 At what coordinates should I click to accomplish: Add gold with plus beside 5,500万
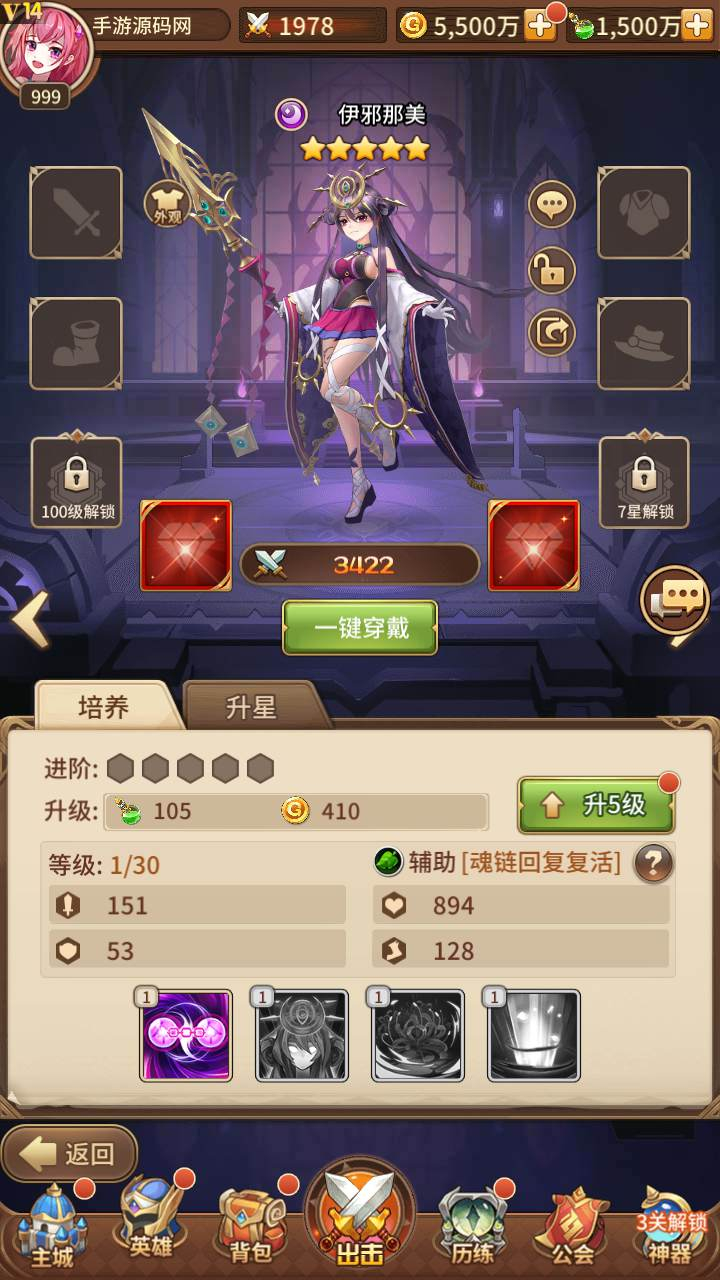coord(540,26)
